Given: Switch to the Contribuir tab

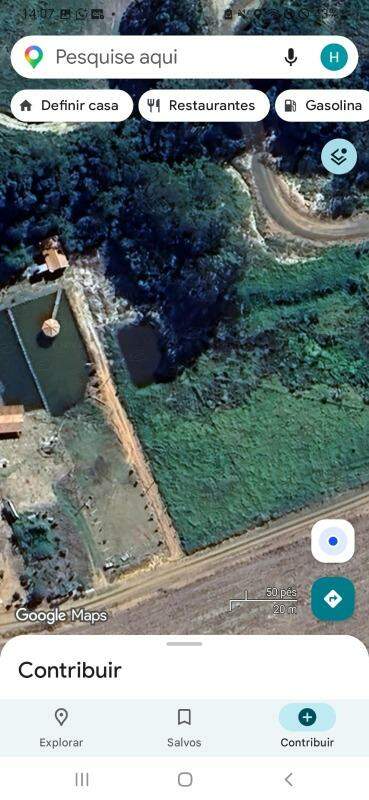Looking at the screenshot, I should [307, 727].
